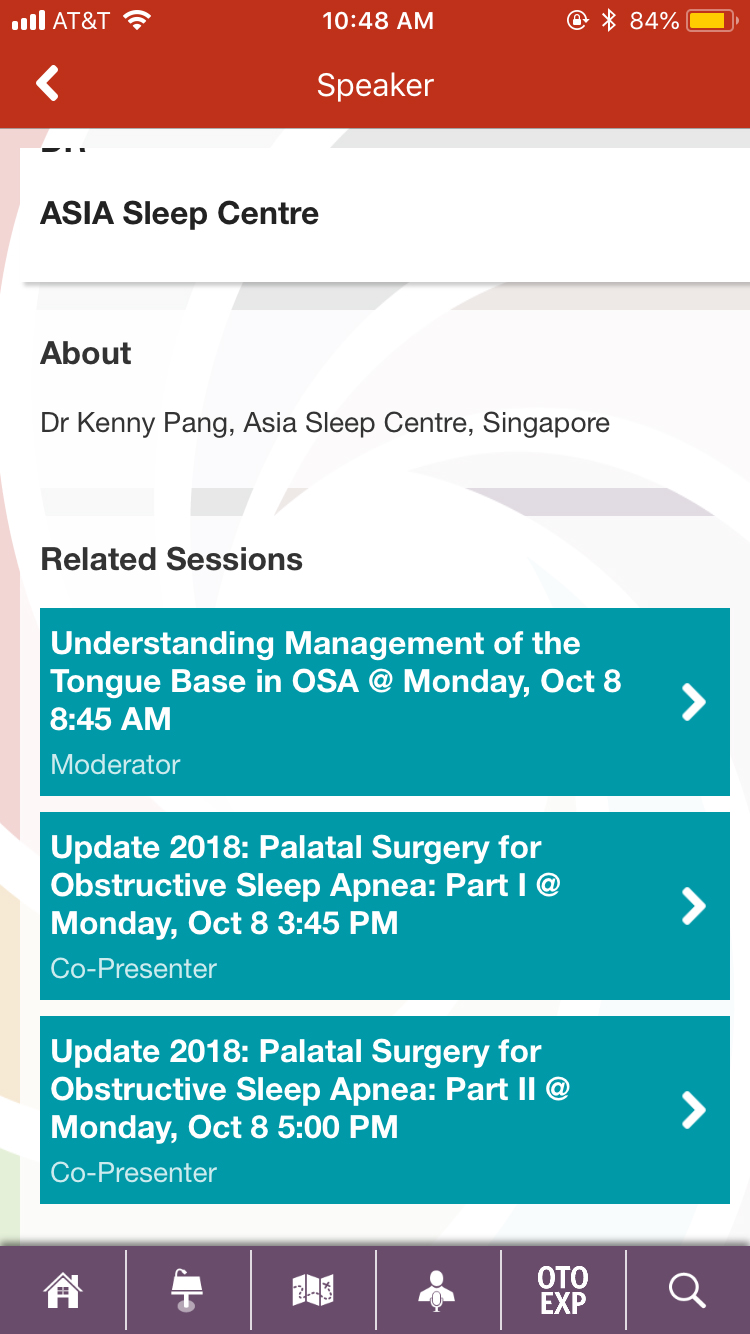Go back from the Speaker page
The image size is (750, 1334).
(x=47, y=84)
